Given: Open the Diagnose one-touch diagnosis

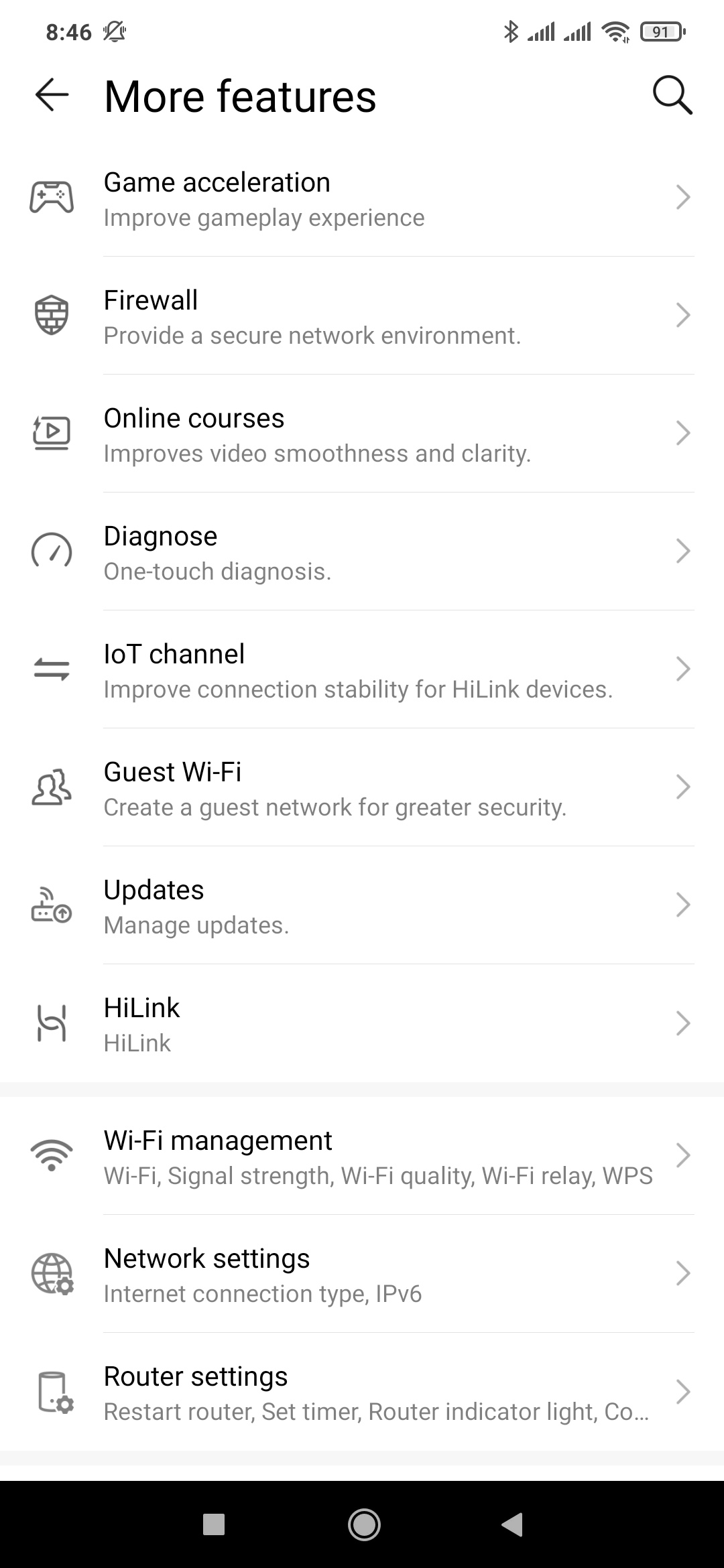Looking at the screenshot, I should tap(362, 552).
